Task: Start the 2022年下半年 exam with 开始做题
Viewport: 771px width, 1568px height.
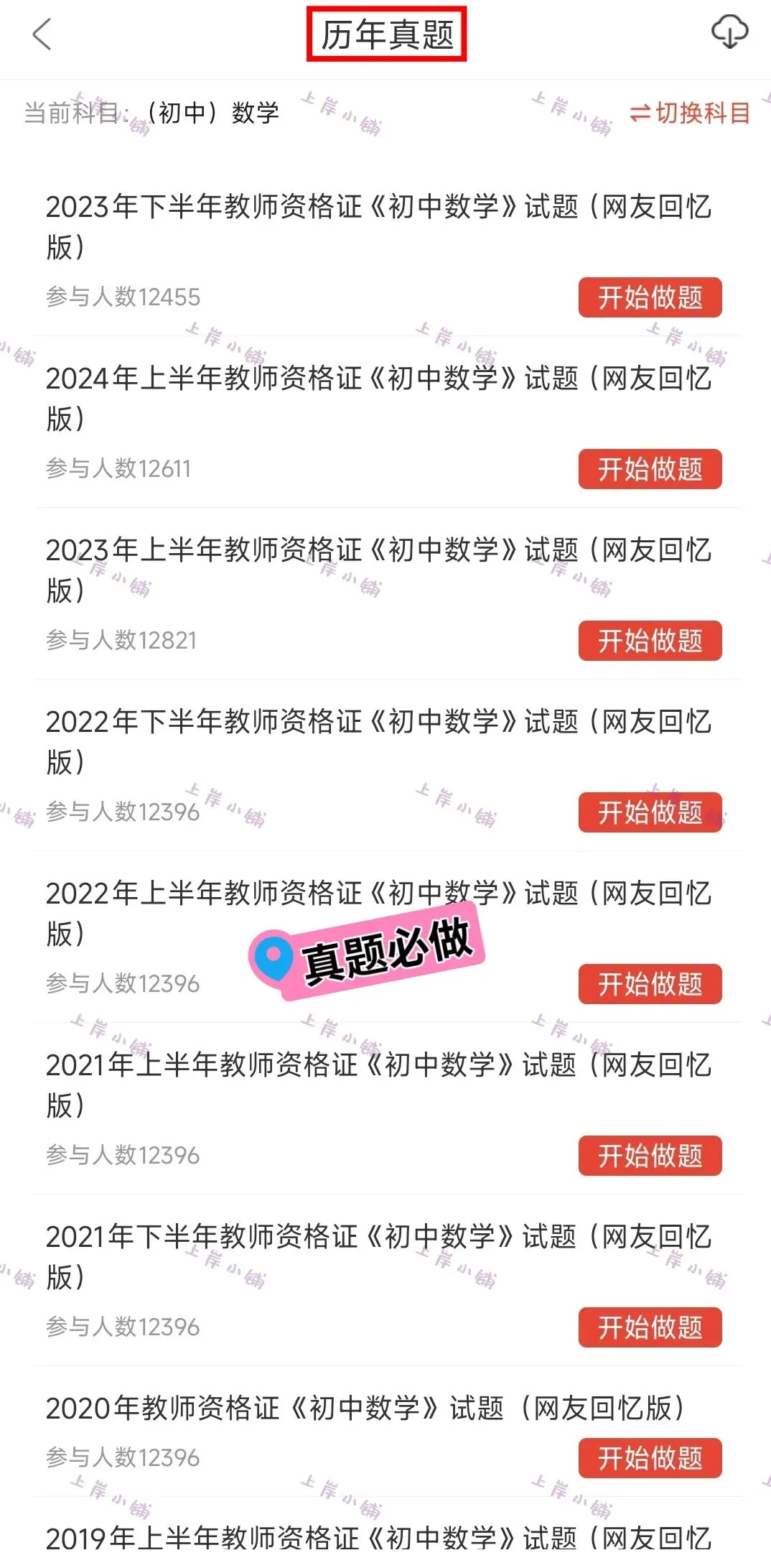Action: click(x=650, y=812)
